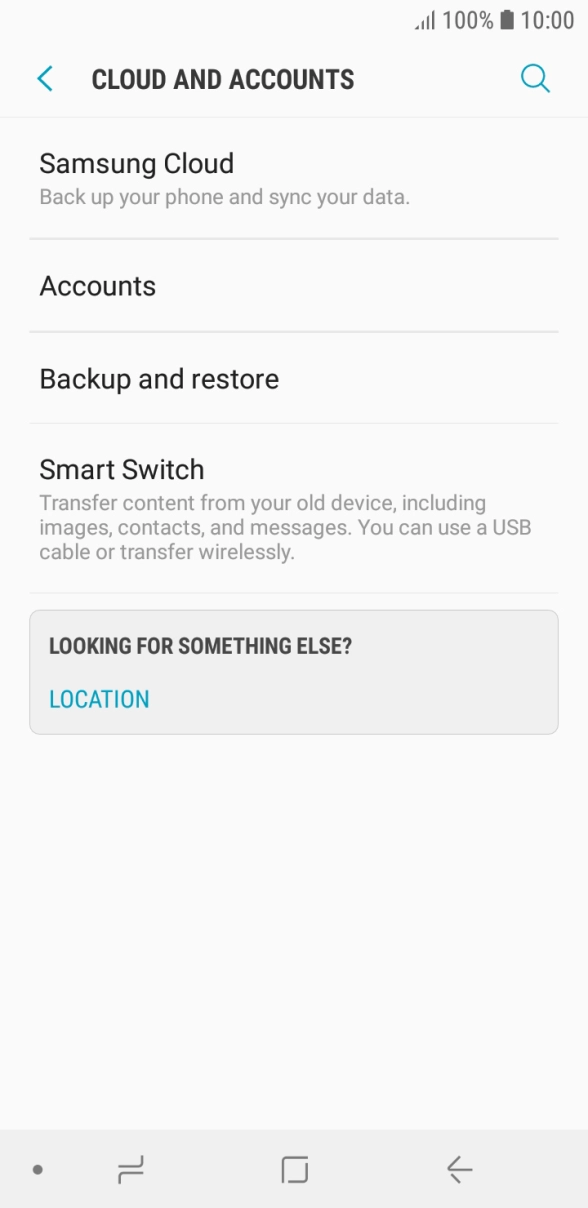The height and width of the screenshot is (1208, 588).
Task: Open recent apps from navigation bar
Action: tap(130, 1169)
